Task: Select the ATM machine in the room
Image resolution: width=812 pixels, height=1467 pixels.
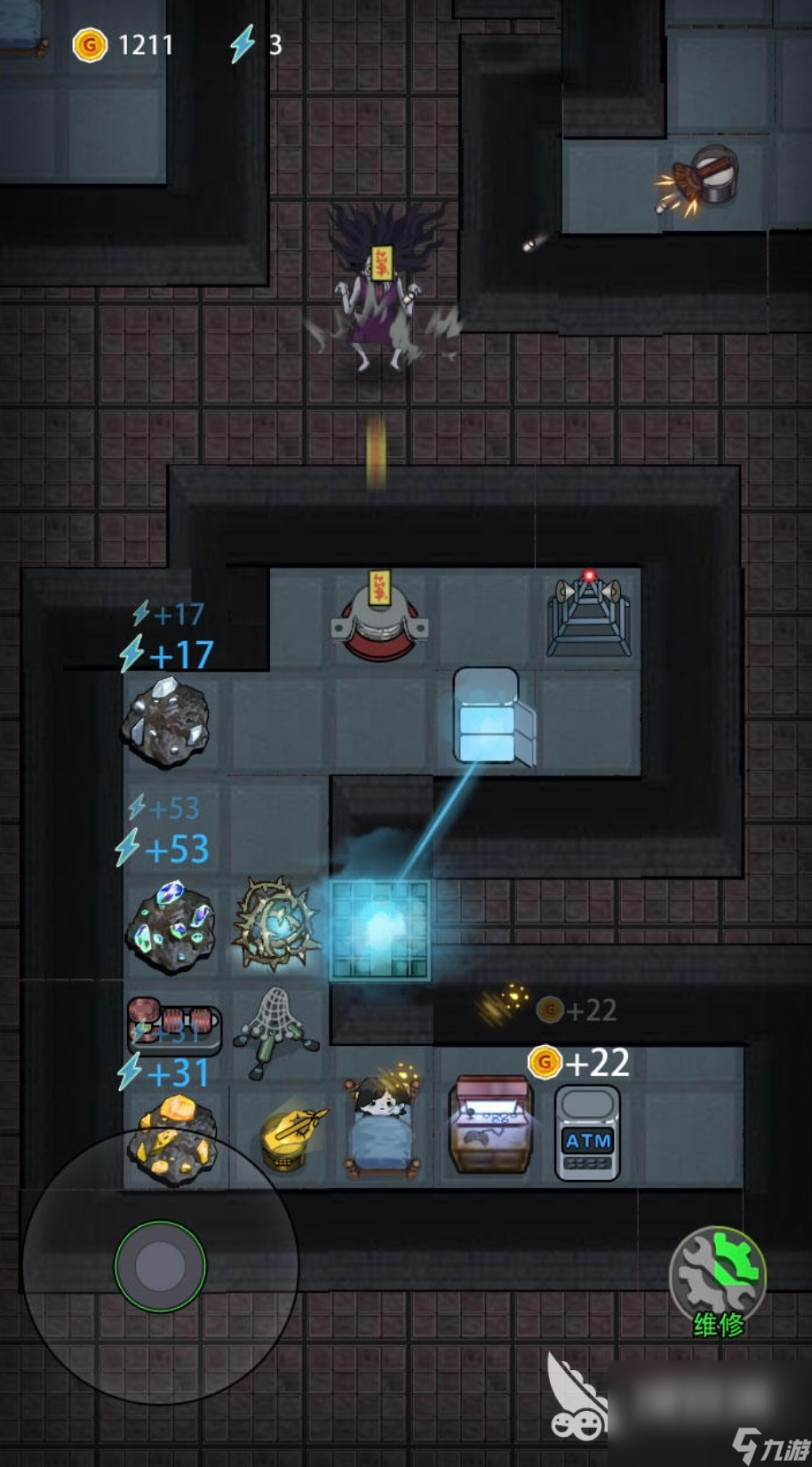Action: click(x=587, y=1133)
